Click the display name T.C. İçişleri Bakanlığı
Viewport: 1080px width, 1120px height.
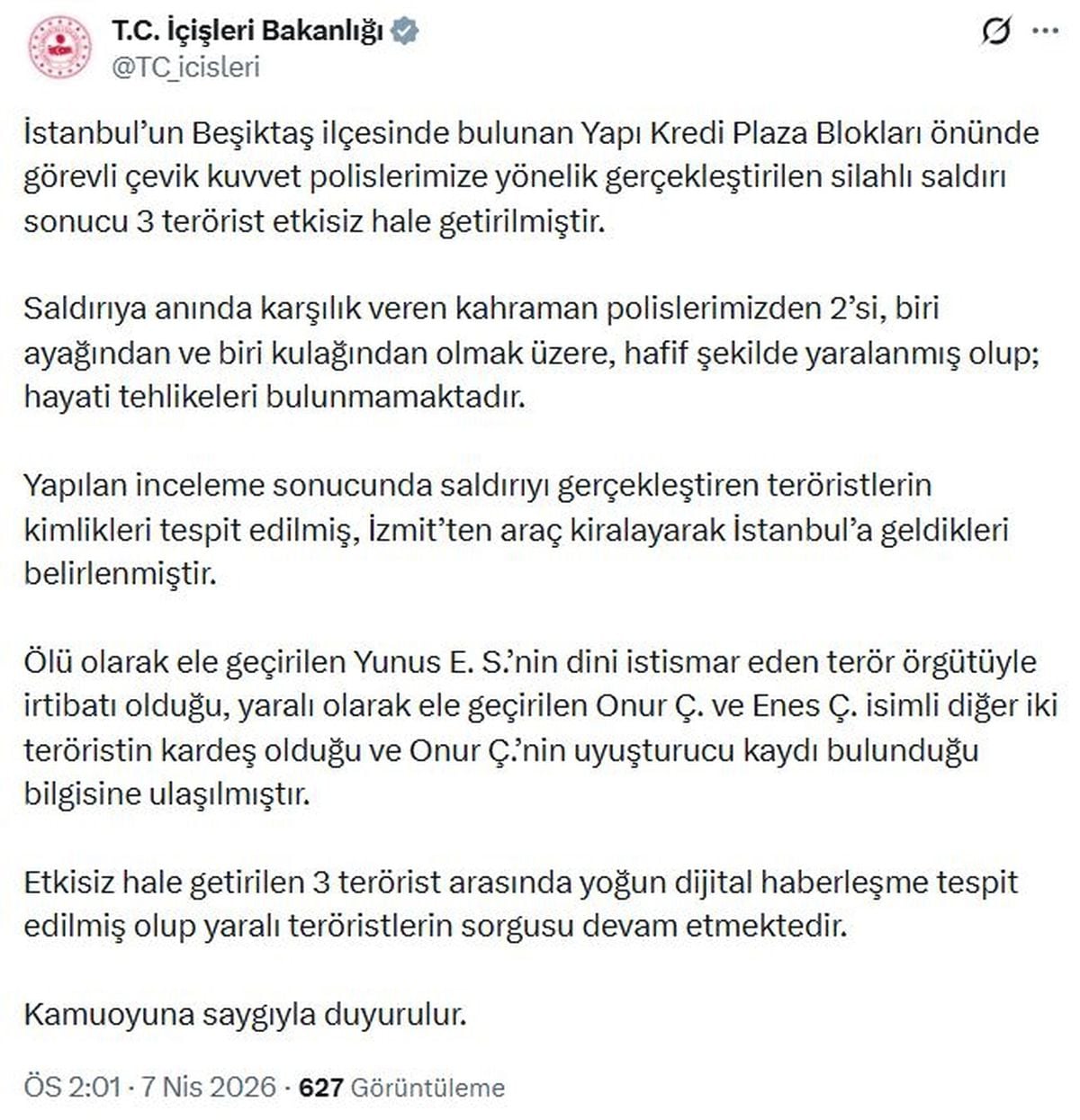(x=248, y=28)
